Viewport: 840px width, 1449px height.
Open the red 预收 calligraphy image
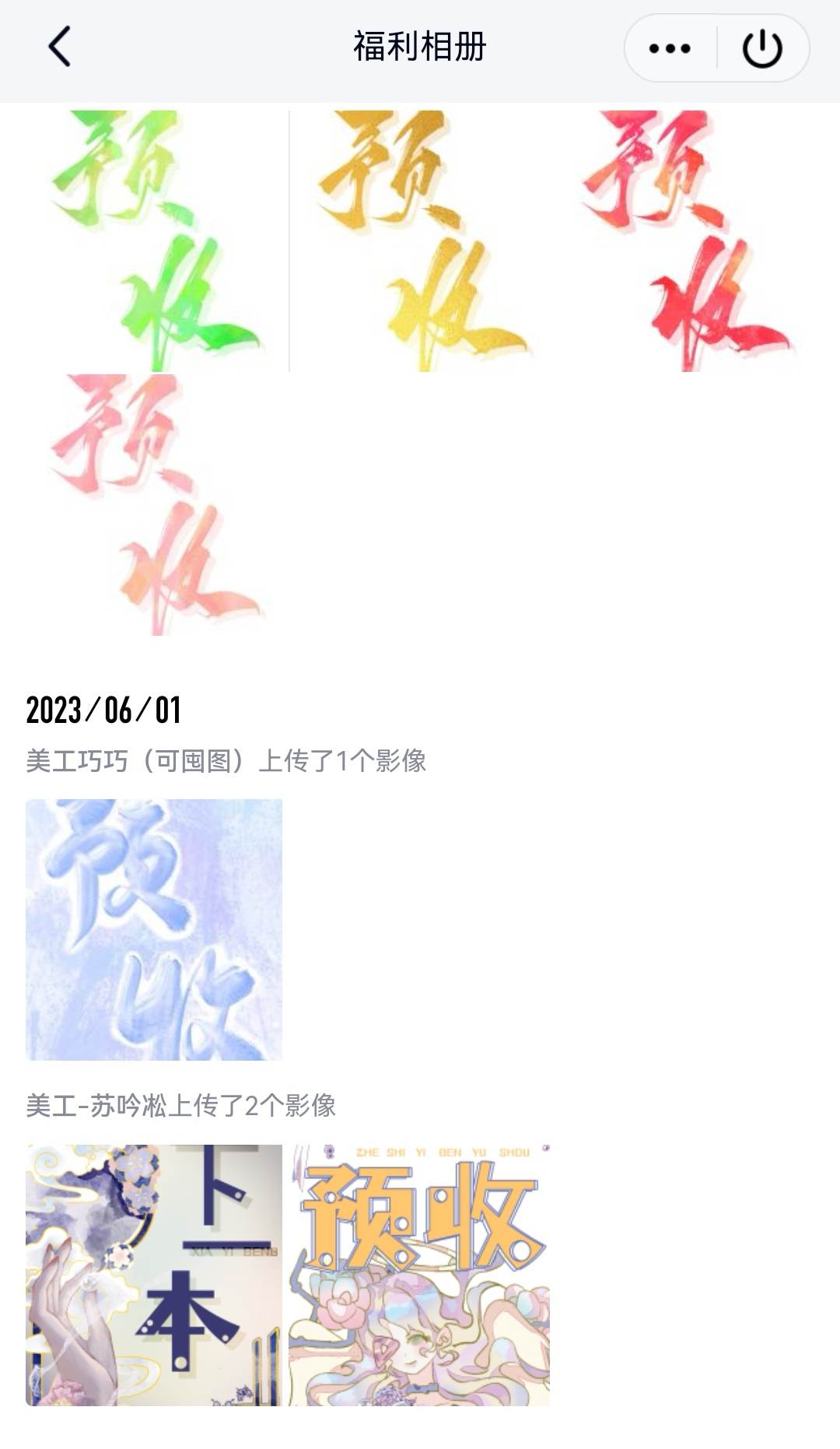pyautogui.click(x=684, y=240)
